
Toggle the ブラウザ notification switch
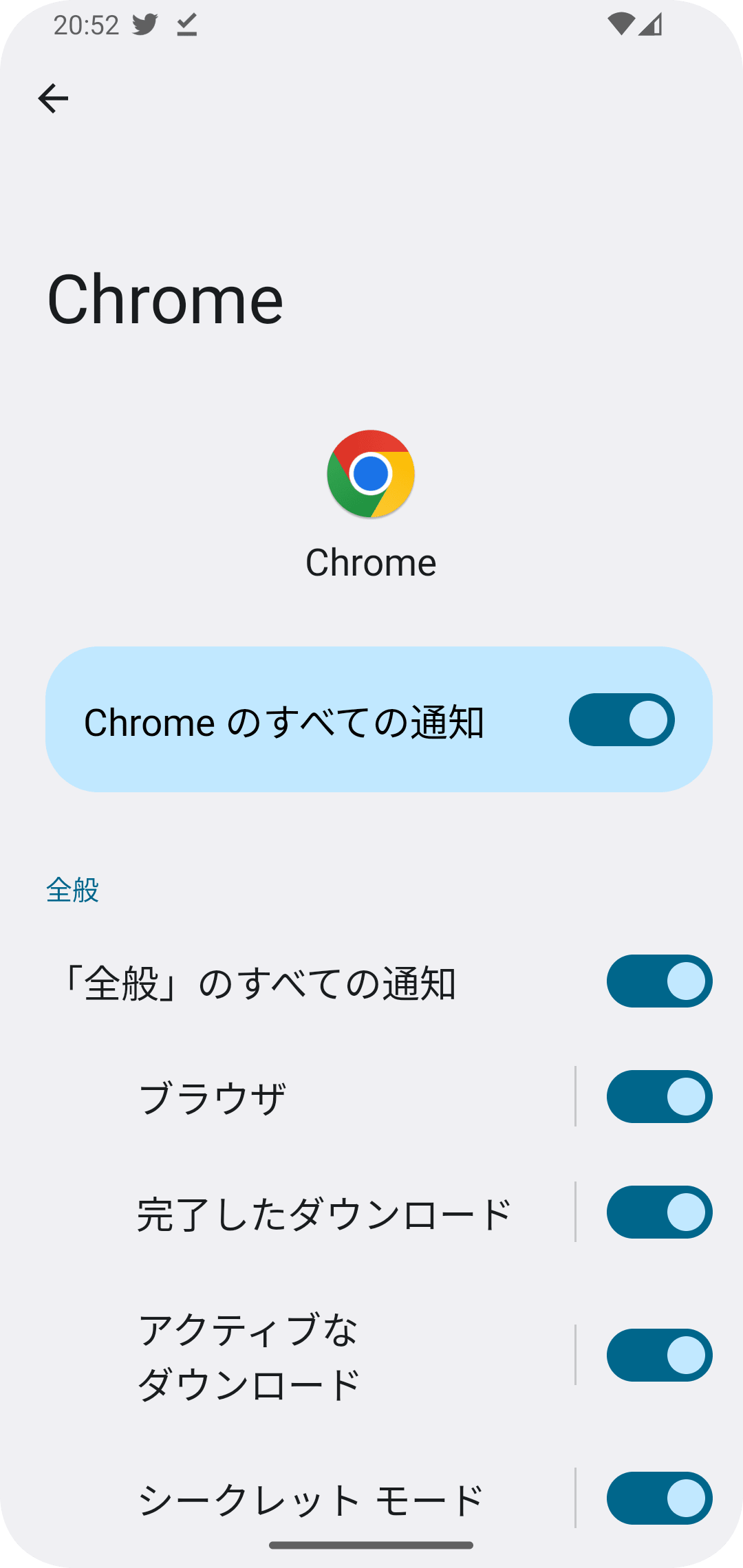click(659, 1096)
